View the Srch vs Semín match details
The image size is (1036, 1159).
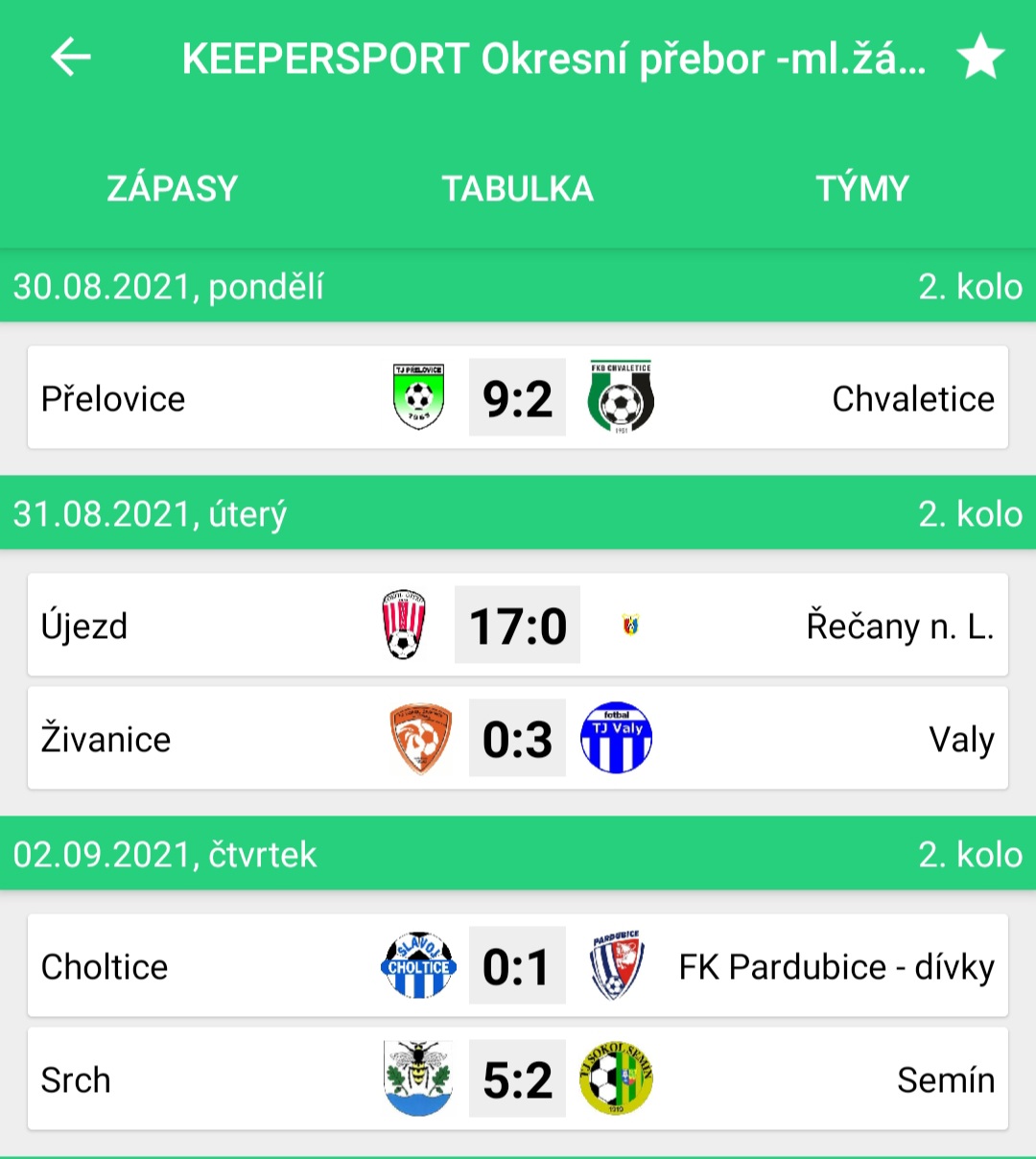[518, 1078]
